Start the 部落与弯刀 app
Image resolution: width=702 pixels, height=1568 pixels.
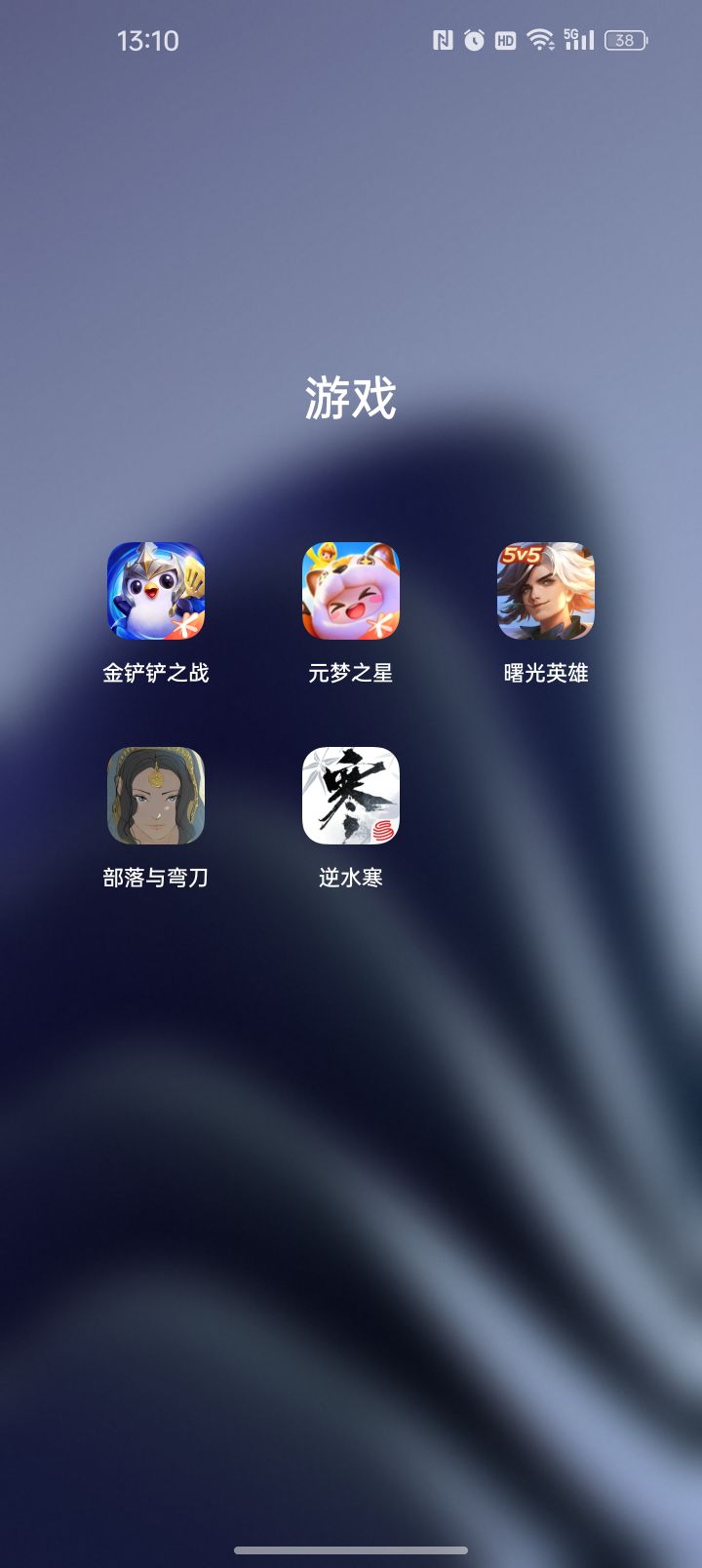click(156, 797)
